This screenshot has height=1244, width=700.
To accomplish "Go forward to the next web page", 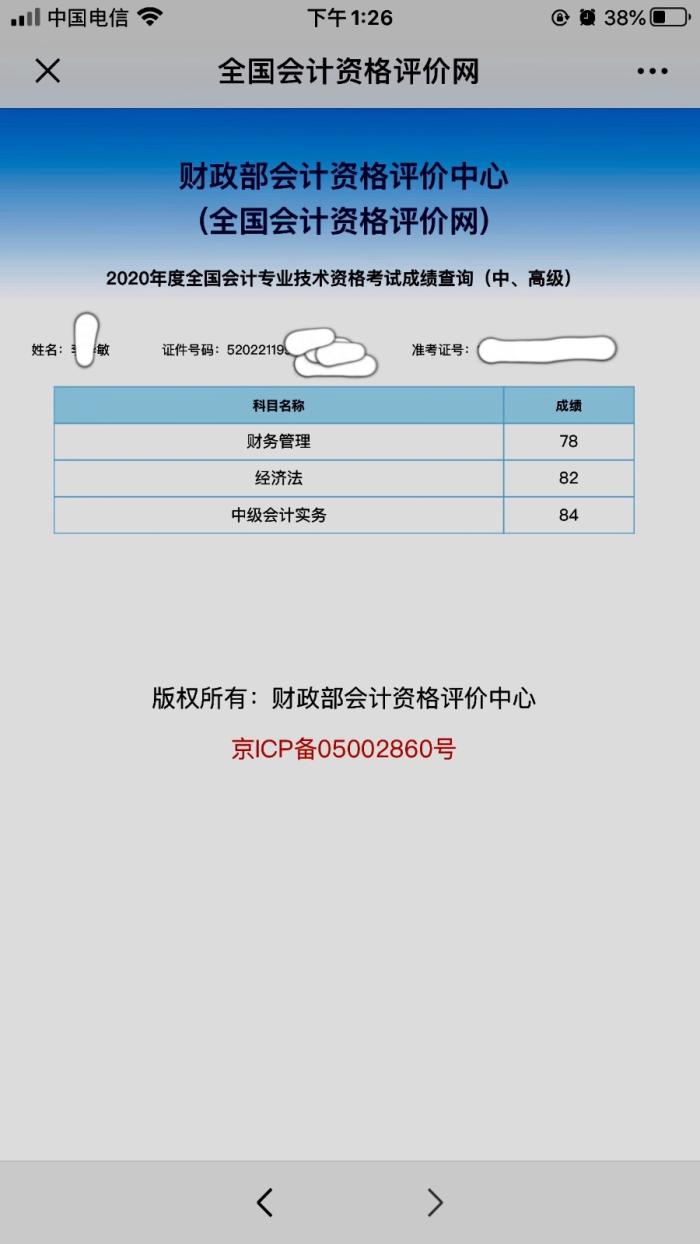I will coord(434,1202).
